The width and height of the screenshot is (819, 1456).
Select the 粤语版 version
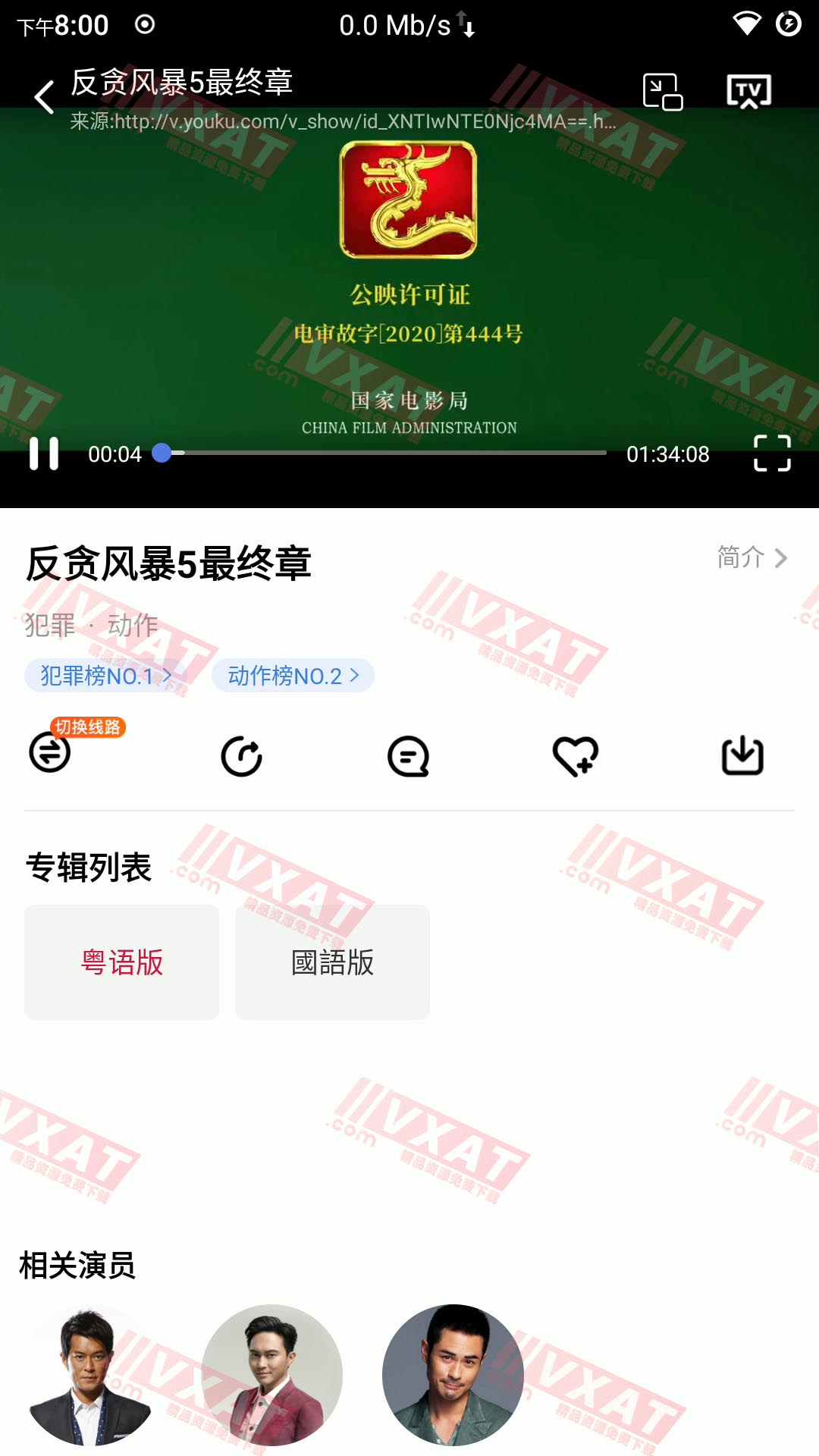click(121, 962)
